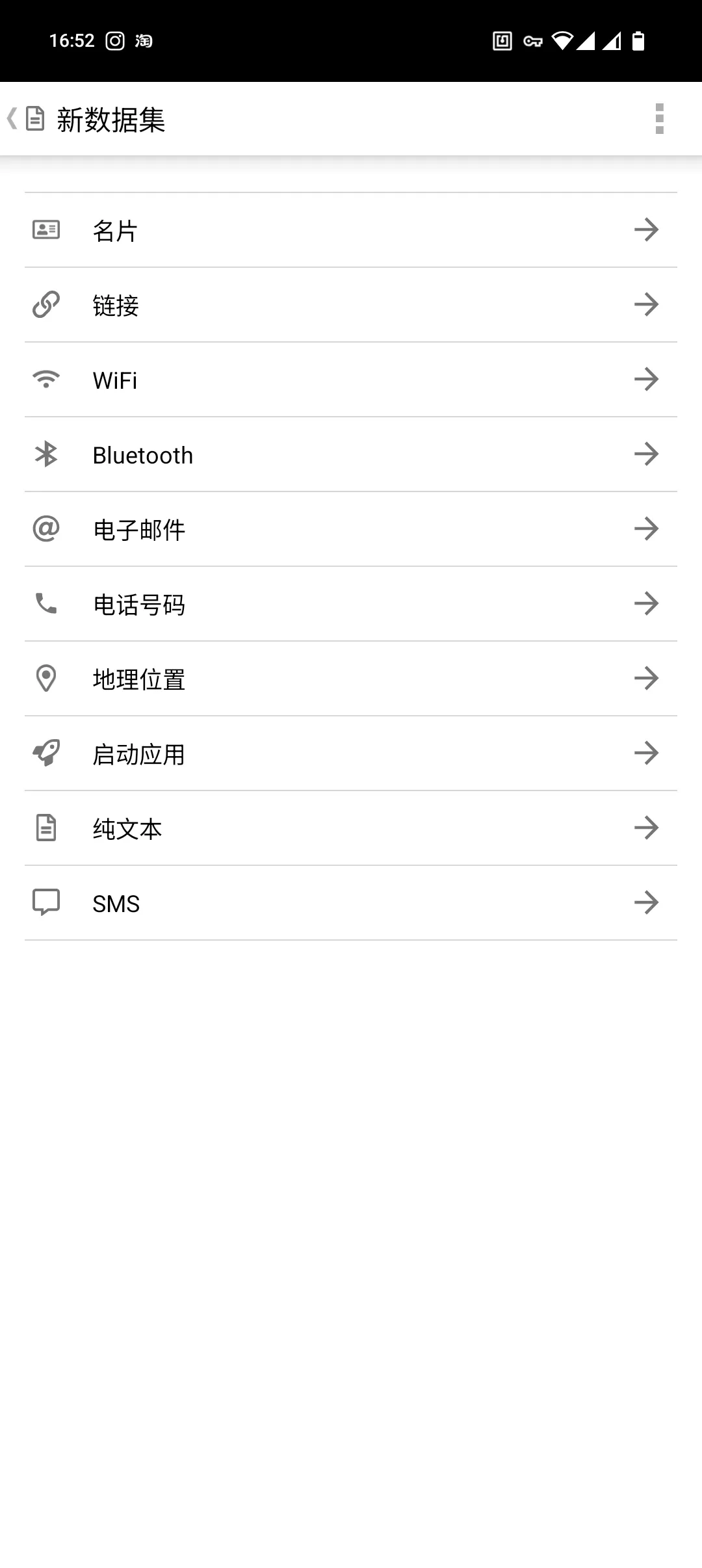Select 名片 record type
The image size is (702, 1568).
coord(351,230)
